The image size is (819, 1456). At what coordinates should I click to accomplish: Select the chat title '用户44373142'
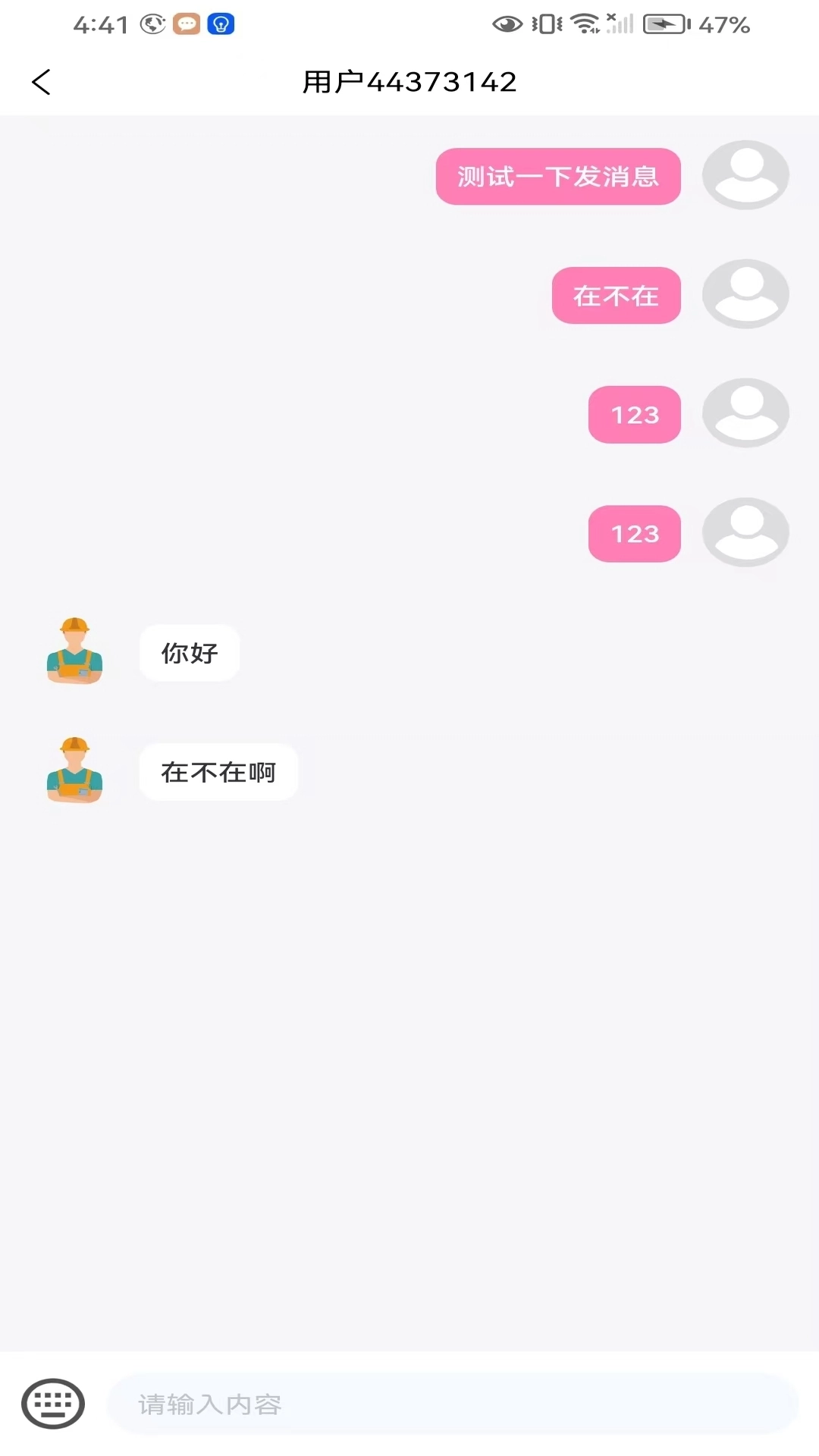(409, 81)
